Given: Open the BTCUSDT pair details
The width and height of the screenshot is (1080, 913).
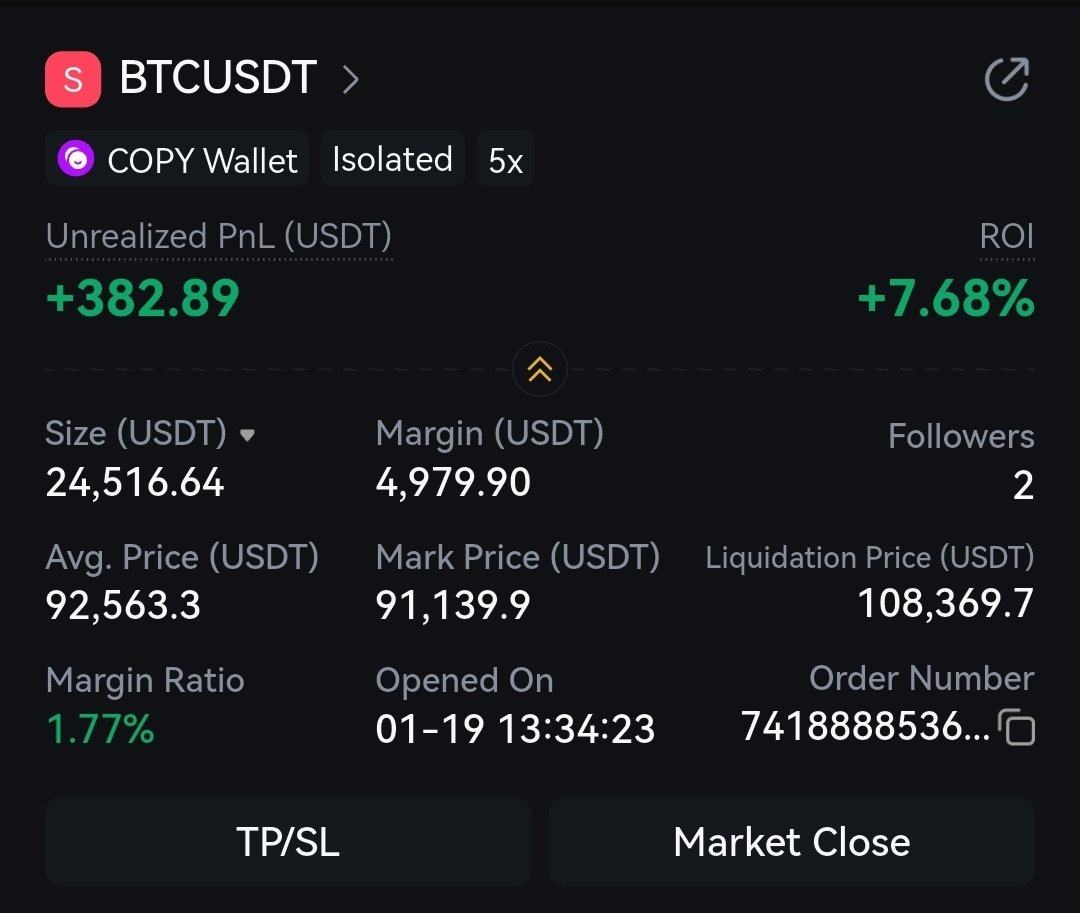Looking at the screenshot, I should 349,79.
